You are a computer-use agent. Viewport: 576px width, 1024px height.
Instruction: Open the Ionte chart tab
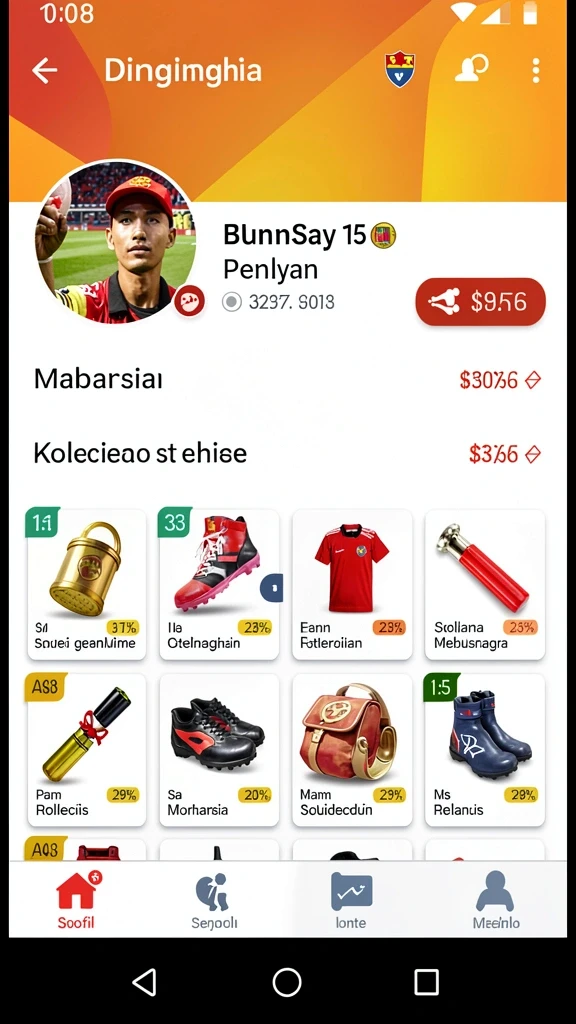coord(351,899)
